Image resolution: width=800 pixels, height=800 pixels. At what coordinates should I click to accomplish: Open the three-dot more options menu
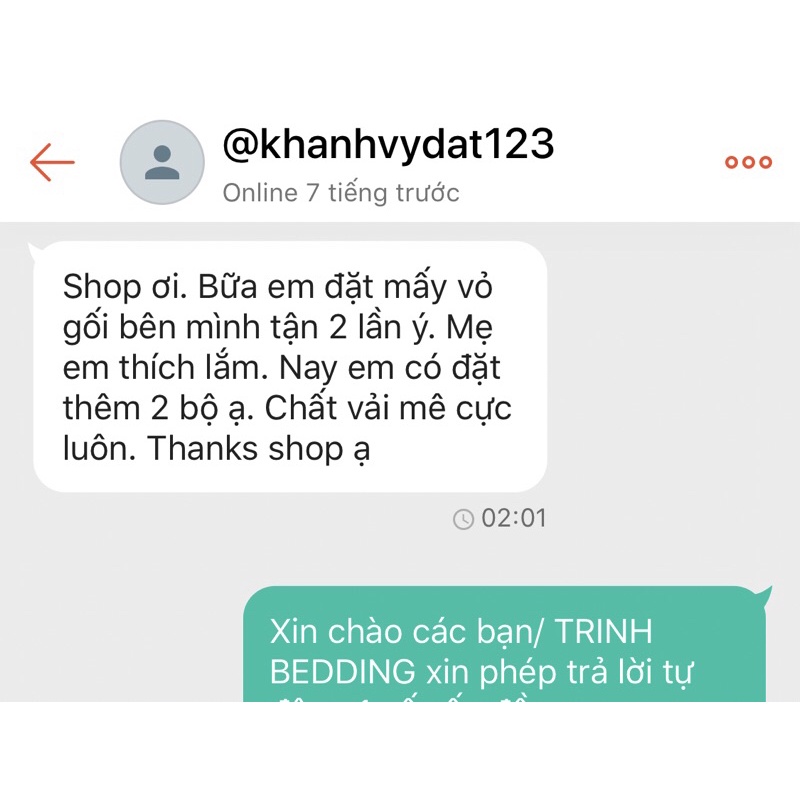pos(748,162)
